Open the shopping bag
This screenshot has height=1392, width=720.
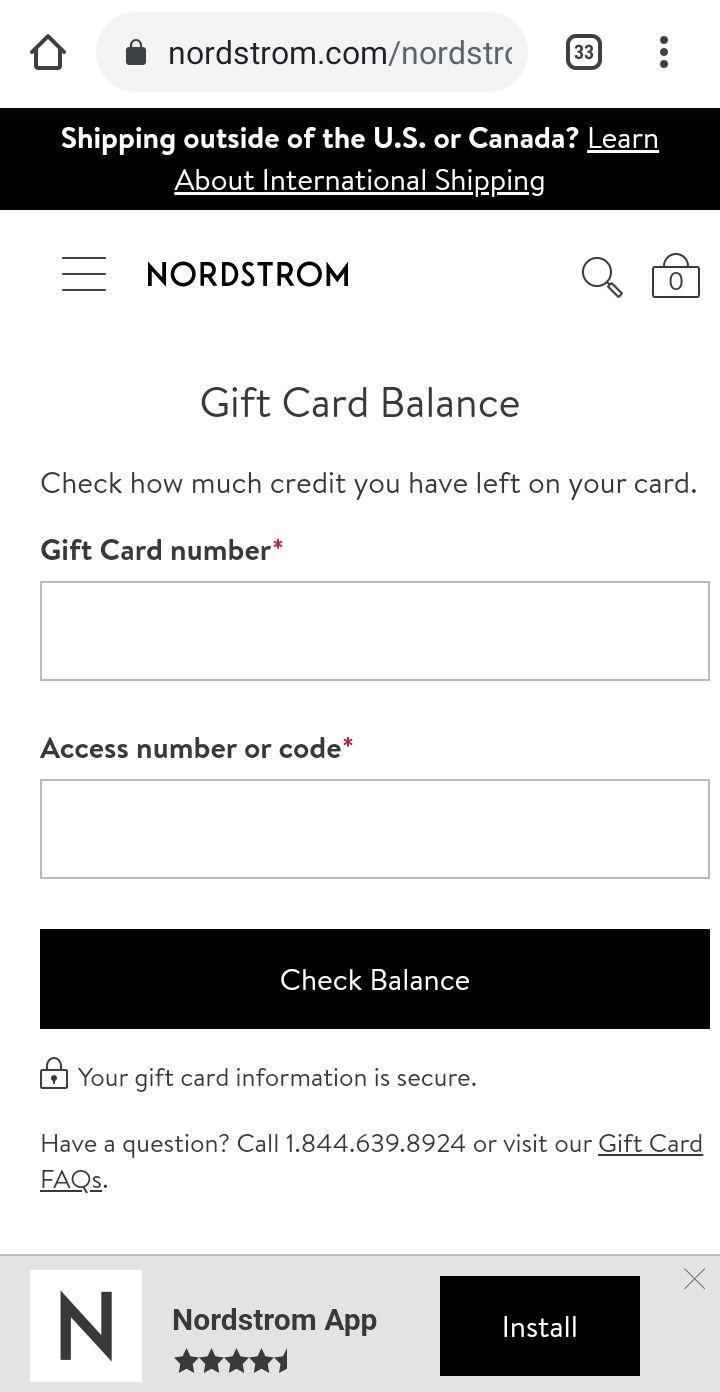(x=675, y=277)
